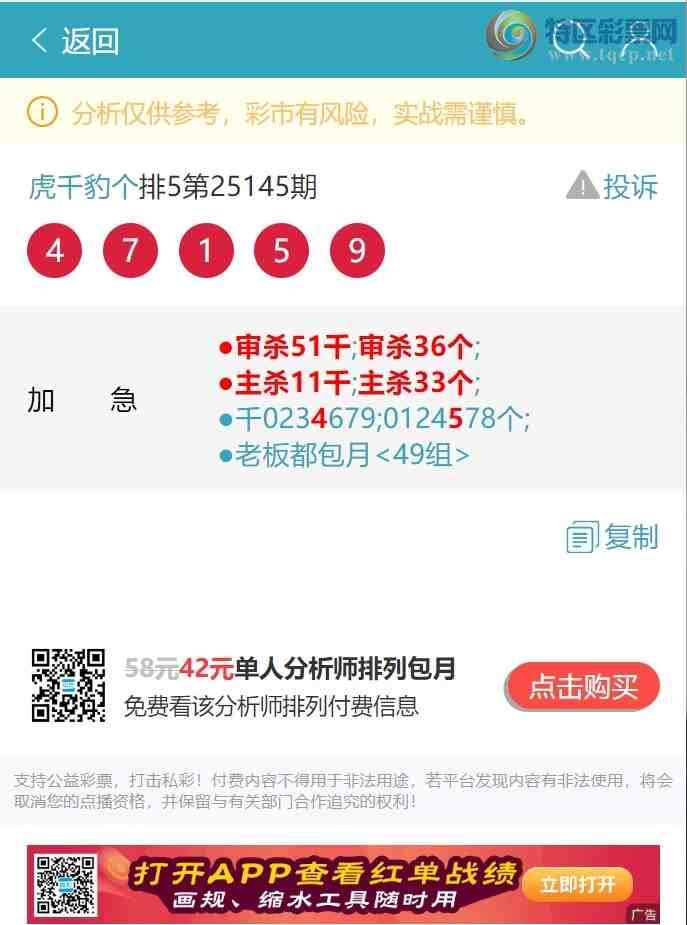The height and width of the screenshot is (925, 687).
Task: Report this post via 投诉
Action: coord(612,186)
